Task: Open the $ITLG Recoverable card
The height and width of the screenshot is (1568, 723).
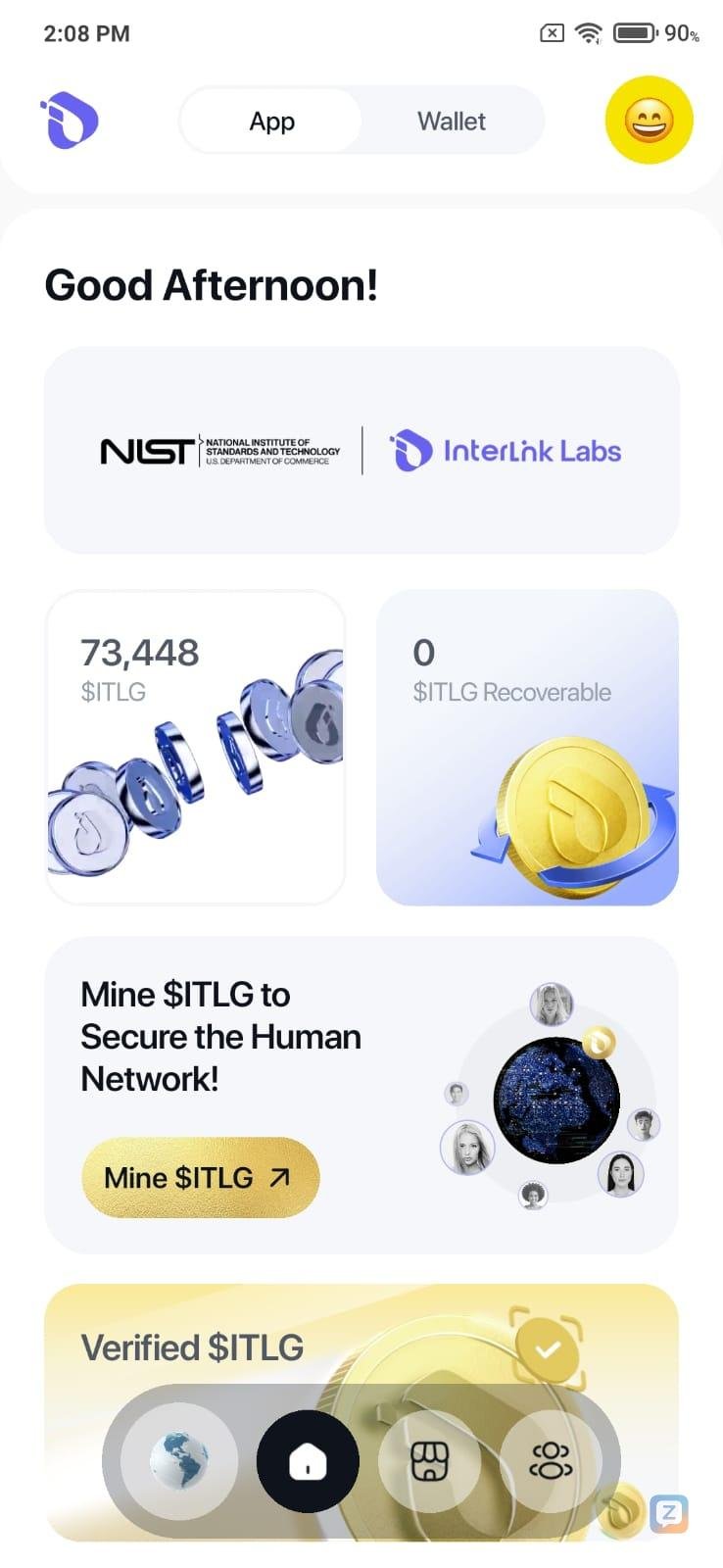Action: pyautogui.click(x=527, y=747)
